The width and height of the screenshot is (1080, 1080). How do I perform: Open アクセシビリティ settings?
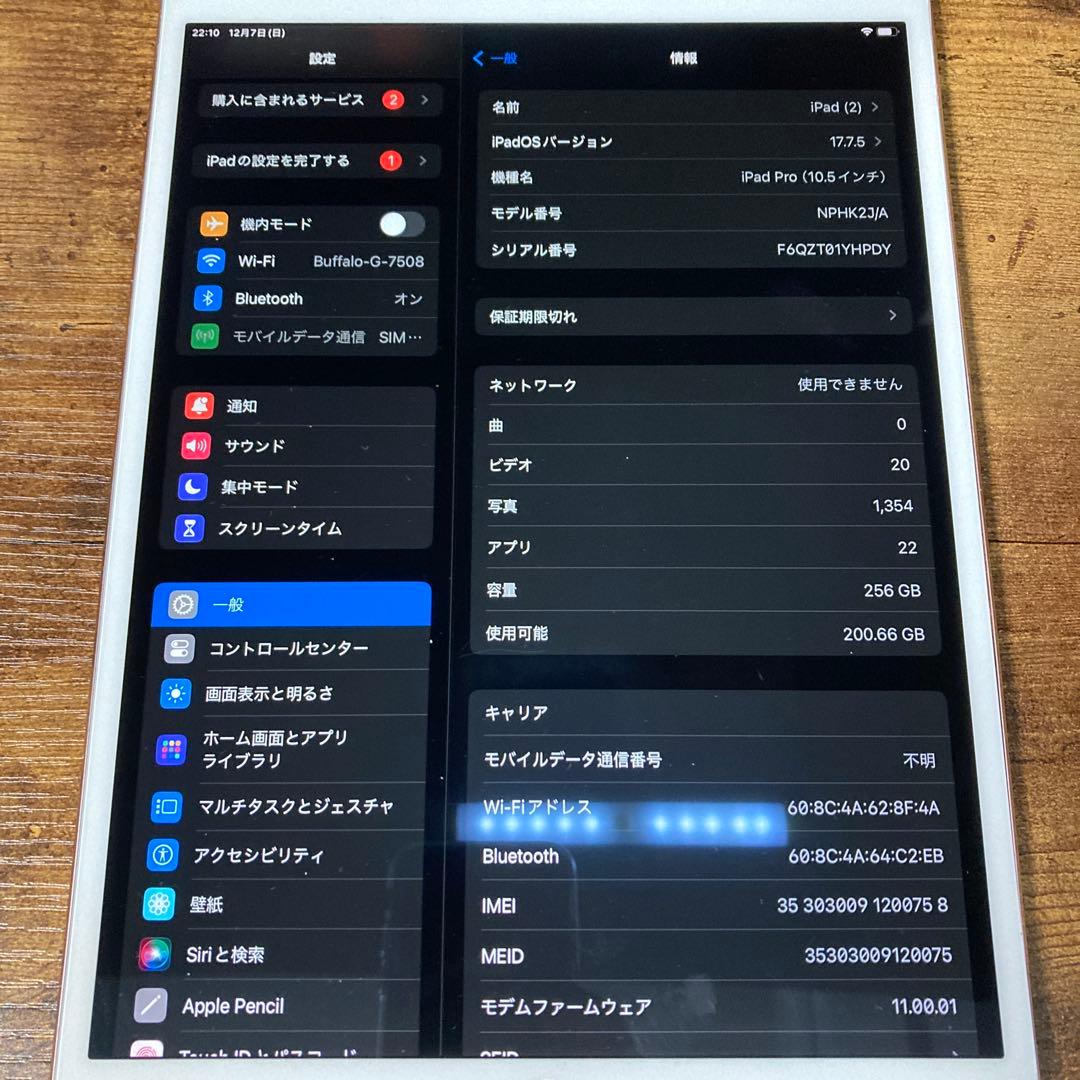pyautogui.click(x=285, y=855)
